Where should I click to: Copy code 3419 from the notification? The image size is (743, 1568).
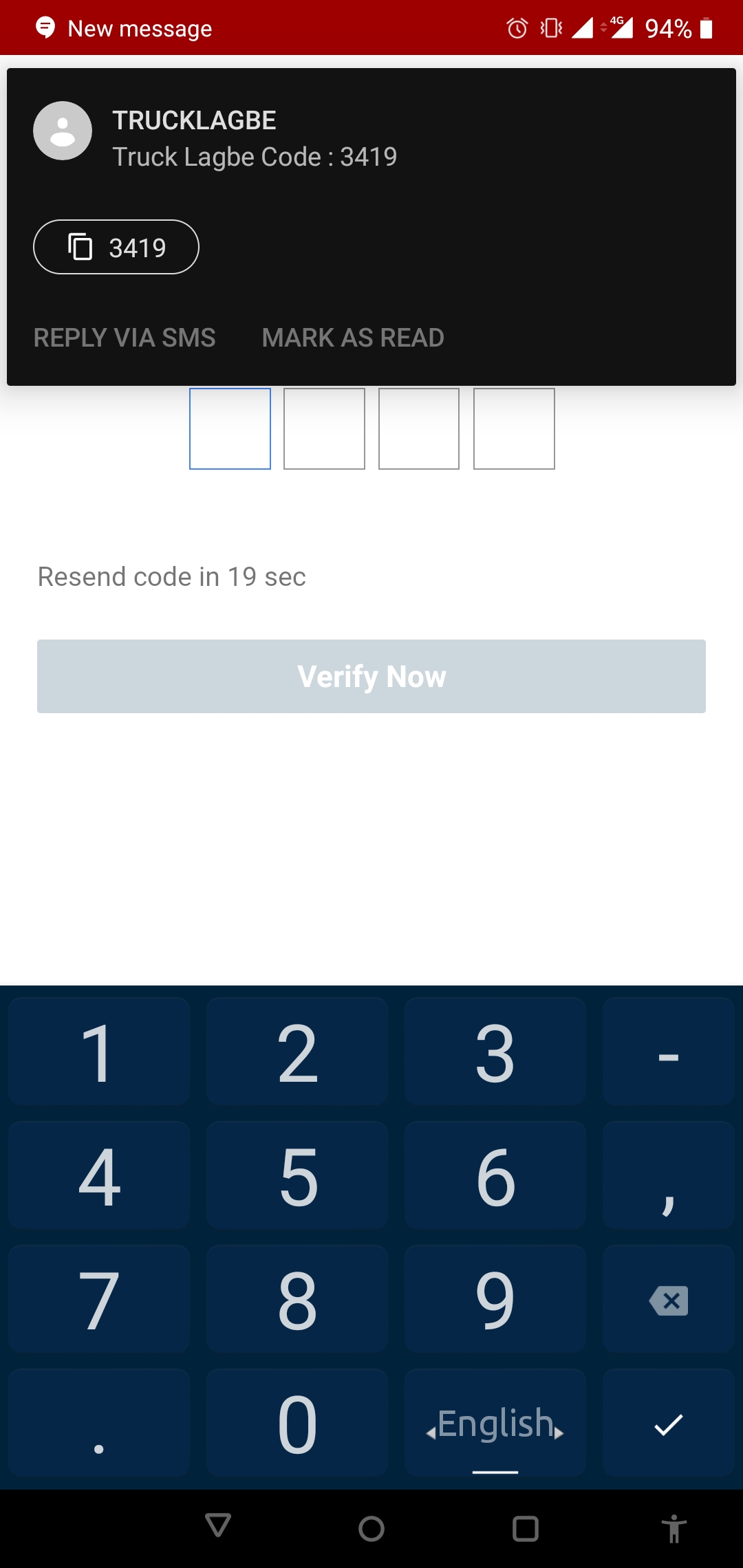(x=116, y=247)
